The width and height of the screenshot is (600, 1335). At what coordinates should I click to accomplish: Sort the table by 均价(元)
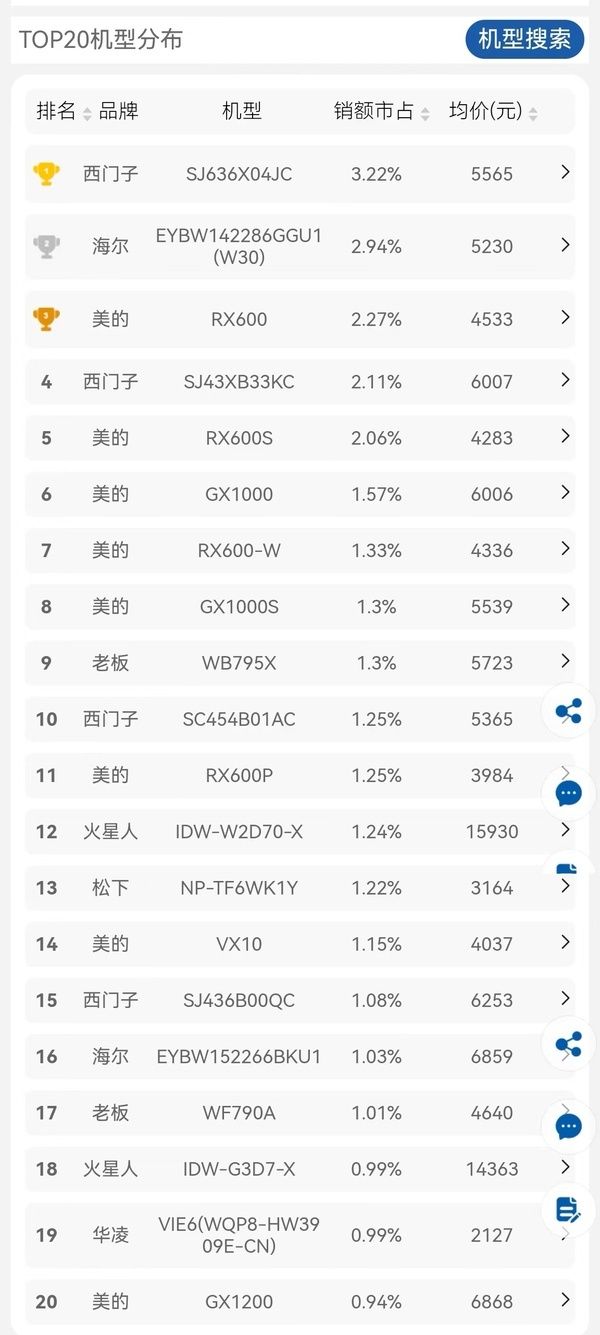click(x=494, y=111)
